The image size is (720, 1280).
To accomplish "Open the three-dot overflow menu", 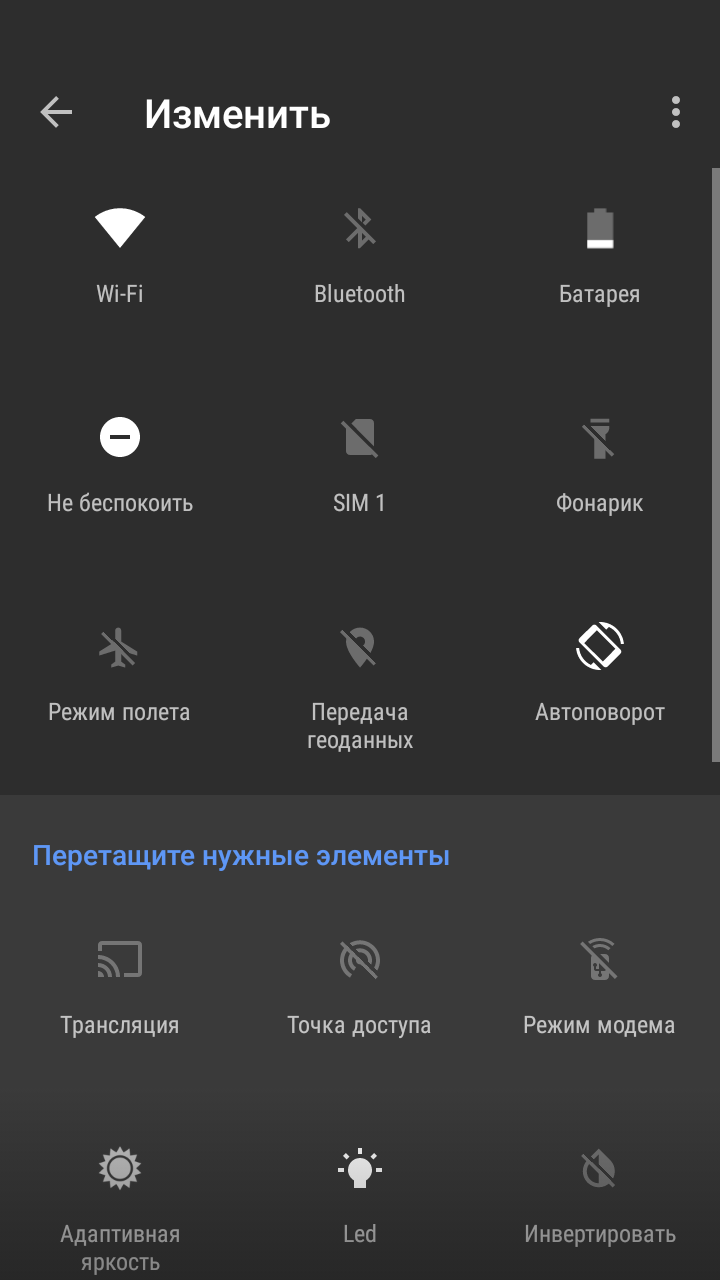I will click(676, 113).
